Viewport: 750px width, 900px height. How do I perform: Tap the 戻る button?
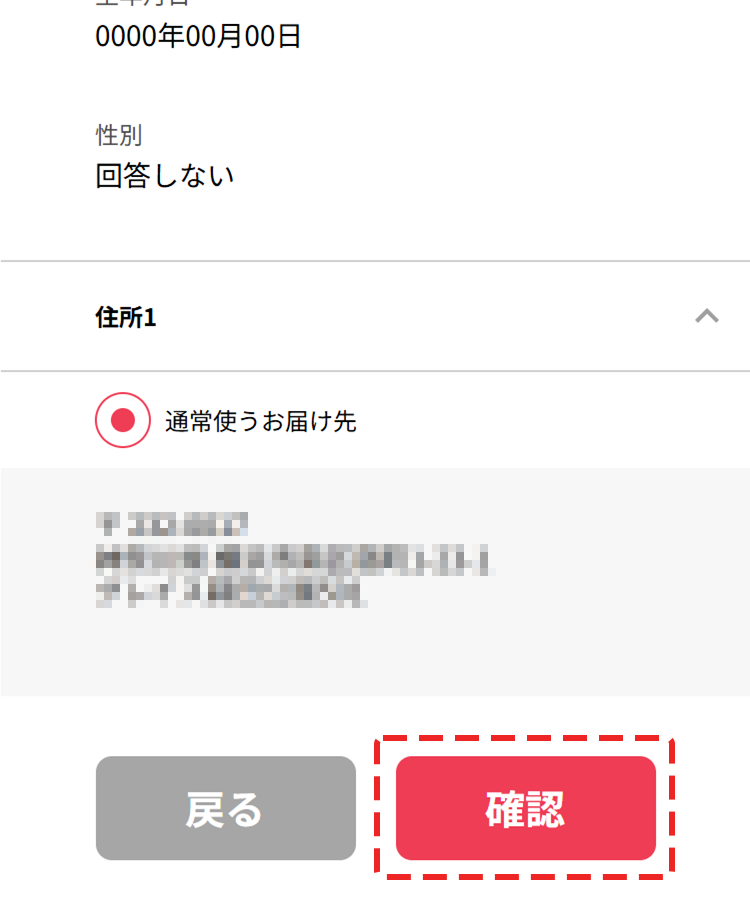(x=226, y=808)
